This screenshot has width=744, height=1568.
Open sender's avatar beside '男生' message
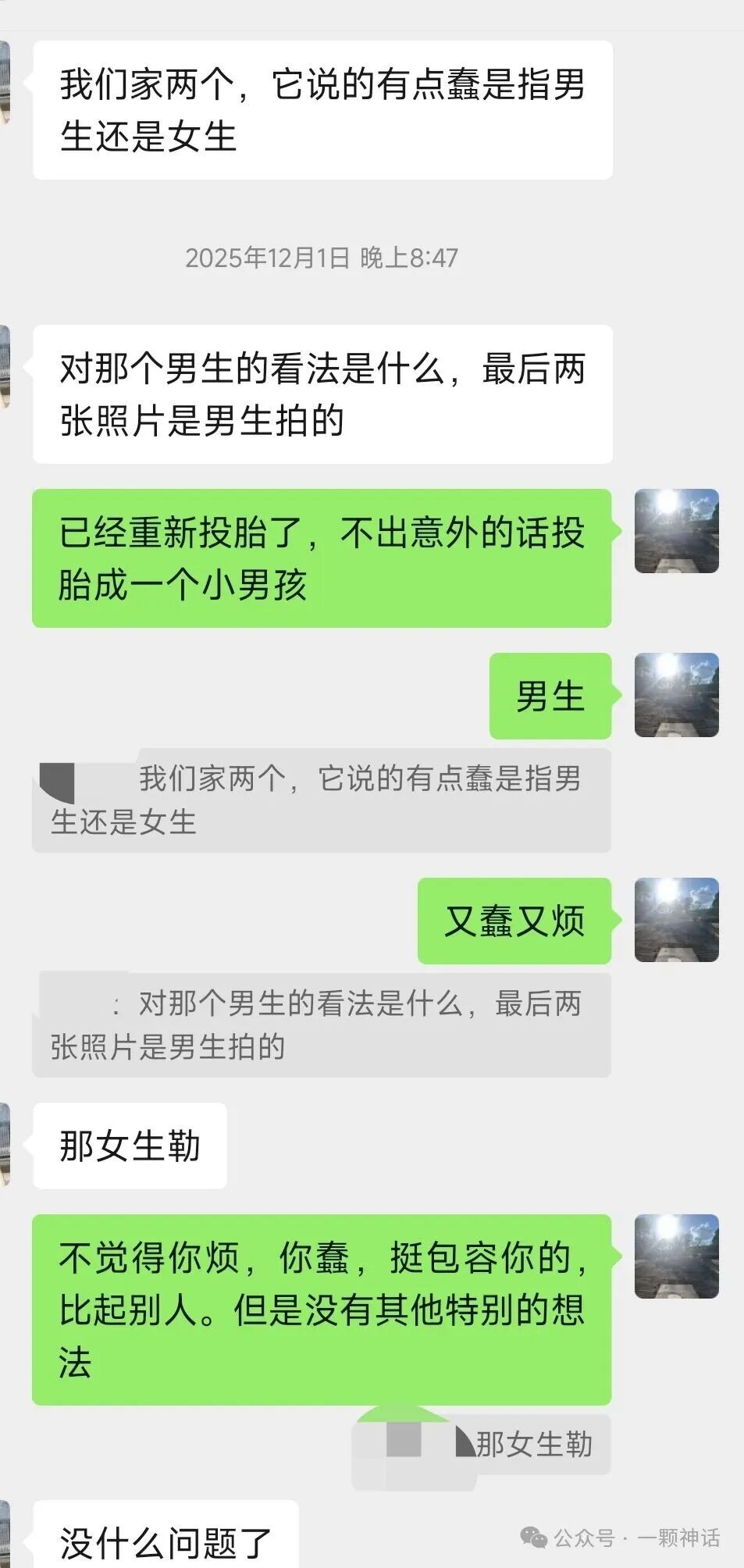pyautogui.click(x=676, y=695)
